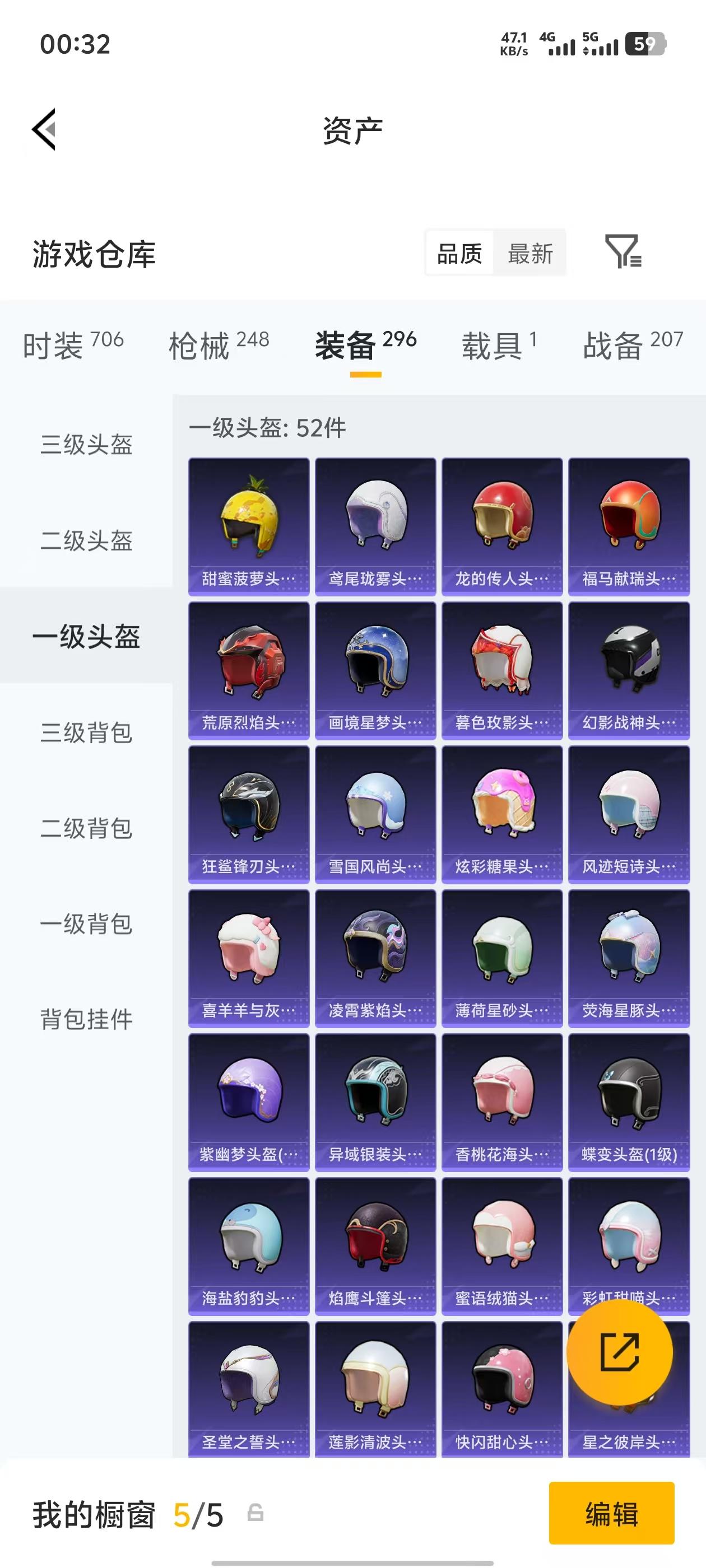Image resolution: width=706 pixels, height=1568 pixels.
Task: Select the 龙的传人 red helmet icon
Action: 502,520
